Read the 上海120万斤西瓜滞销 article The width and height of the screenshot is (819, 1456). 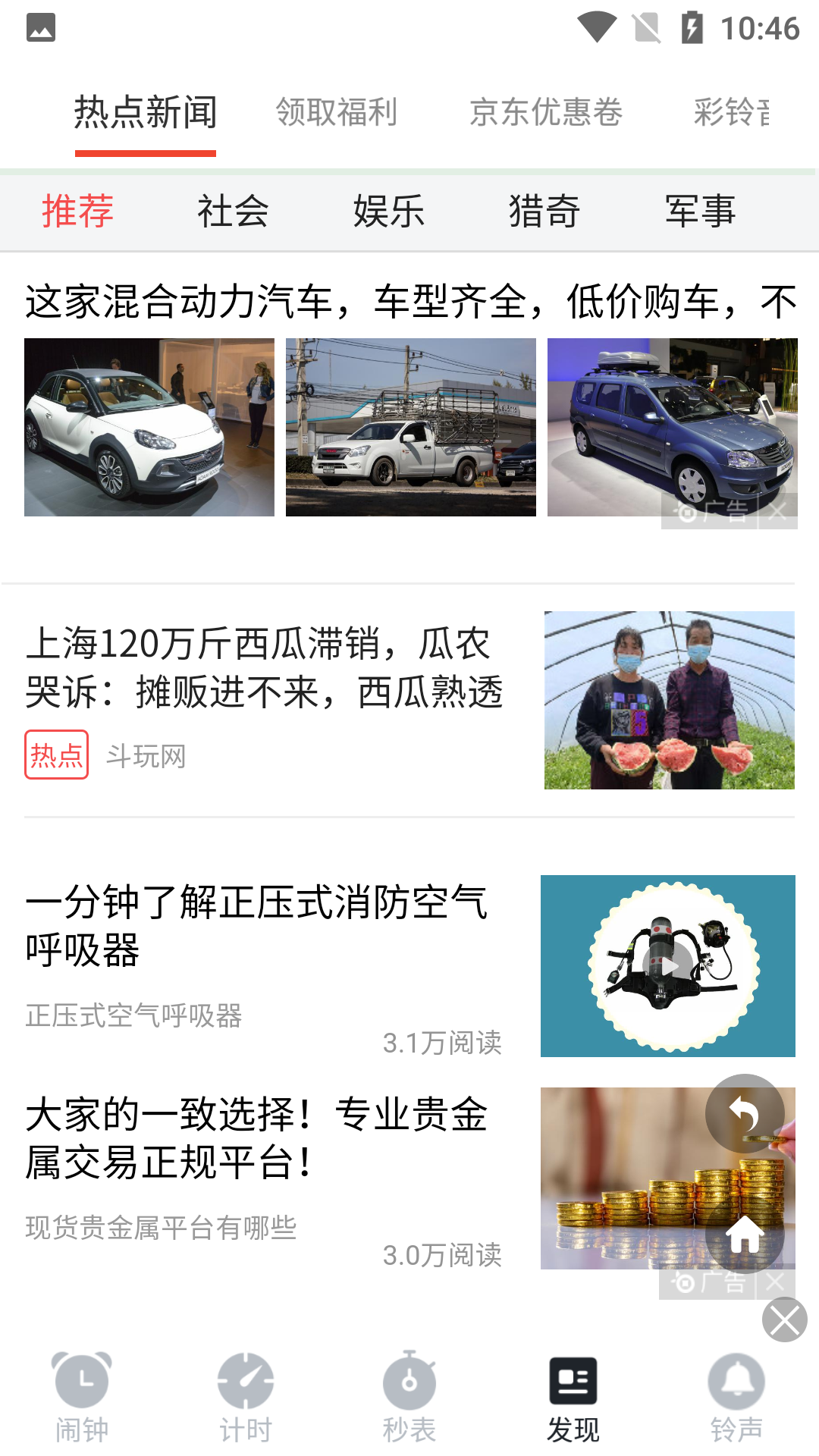264,667
